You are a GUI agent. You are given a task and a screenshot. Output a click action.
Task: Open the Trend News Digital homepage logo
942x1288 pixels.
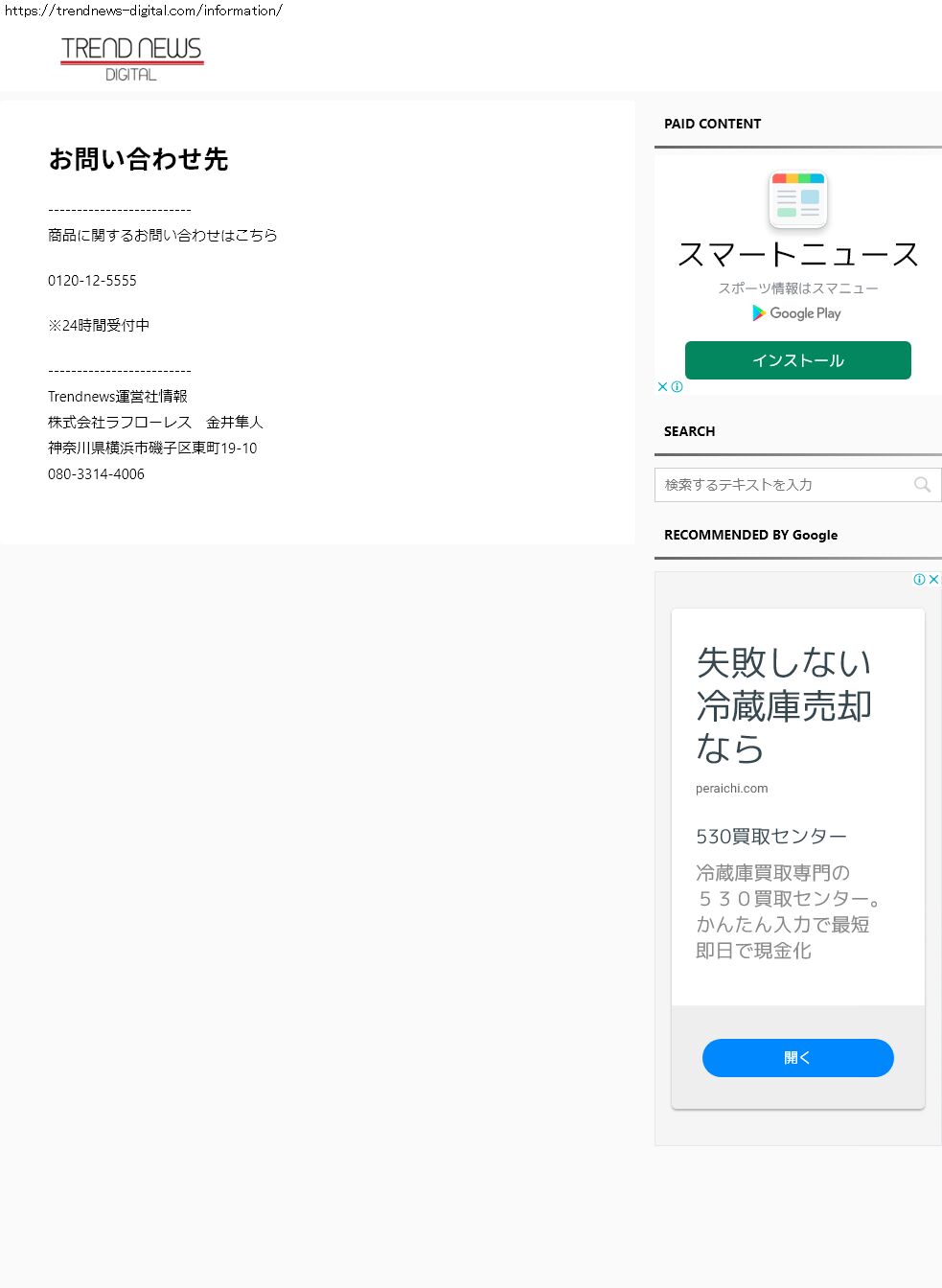(131, 58)
